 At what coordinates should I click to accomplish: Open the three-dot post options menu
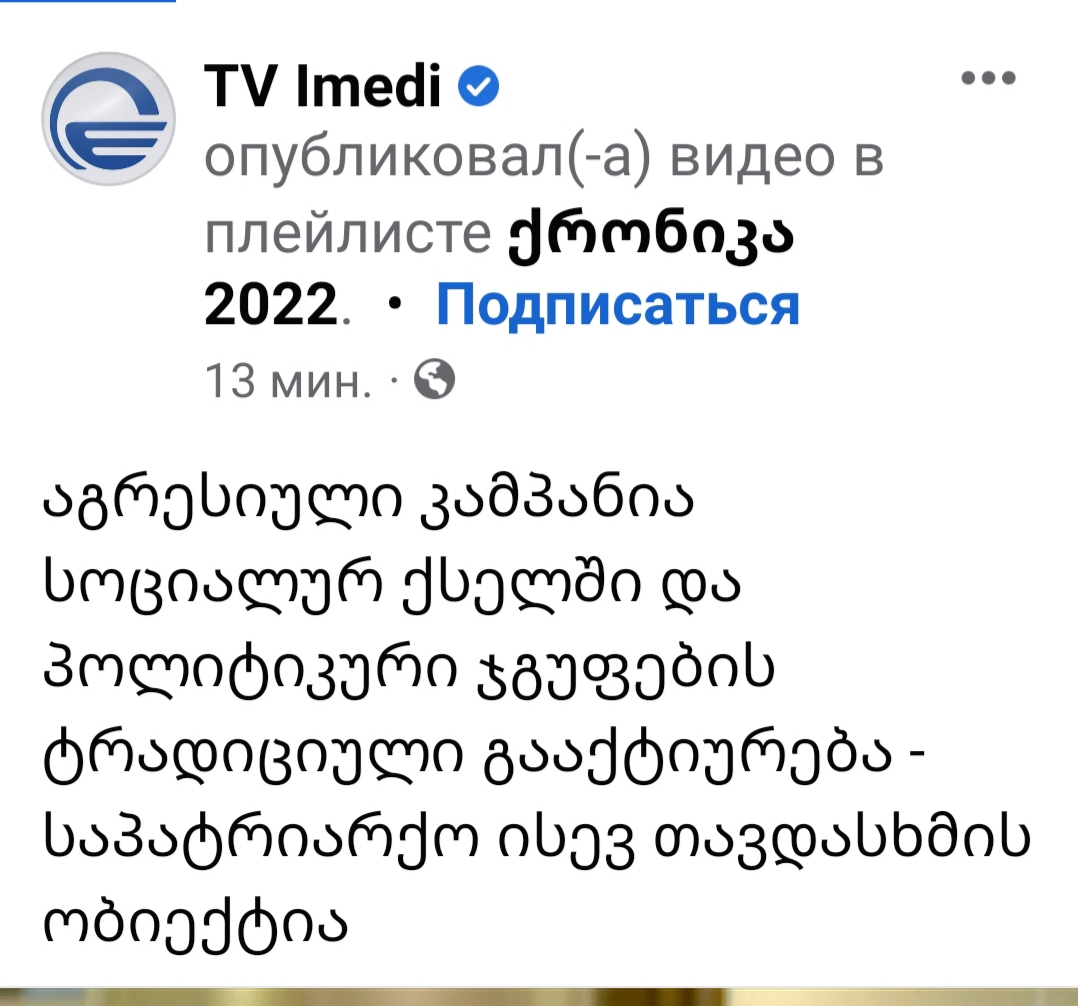pyautogui.click(x=987, y=79)
